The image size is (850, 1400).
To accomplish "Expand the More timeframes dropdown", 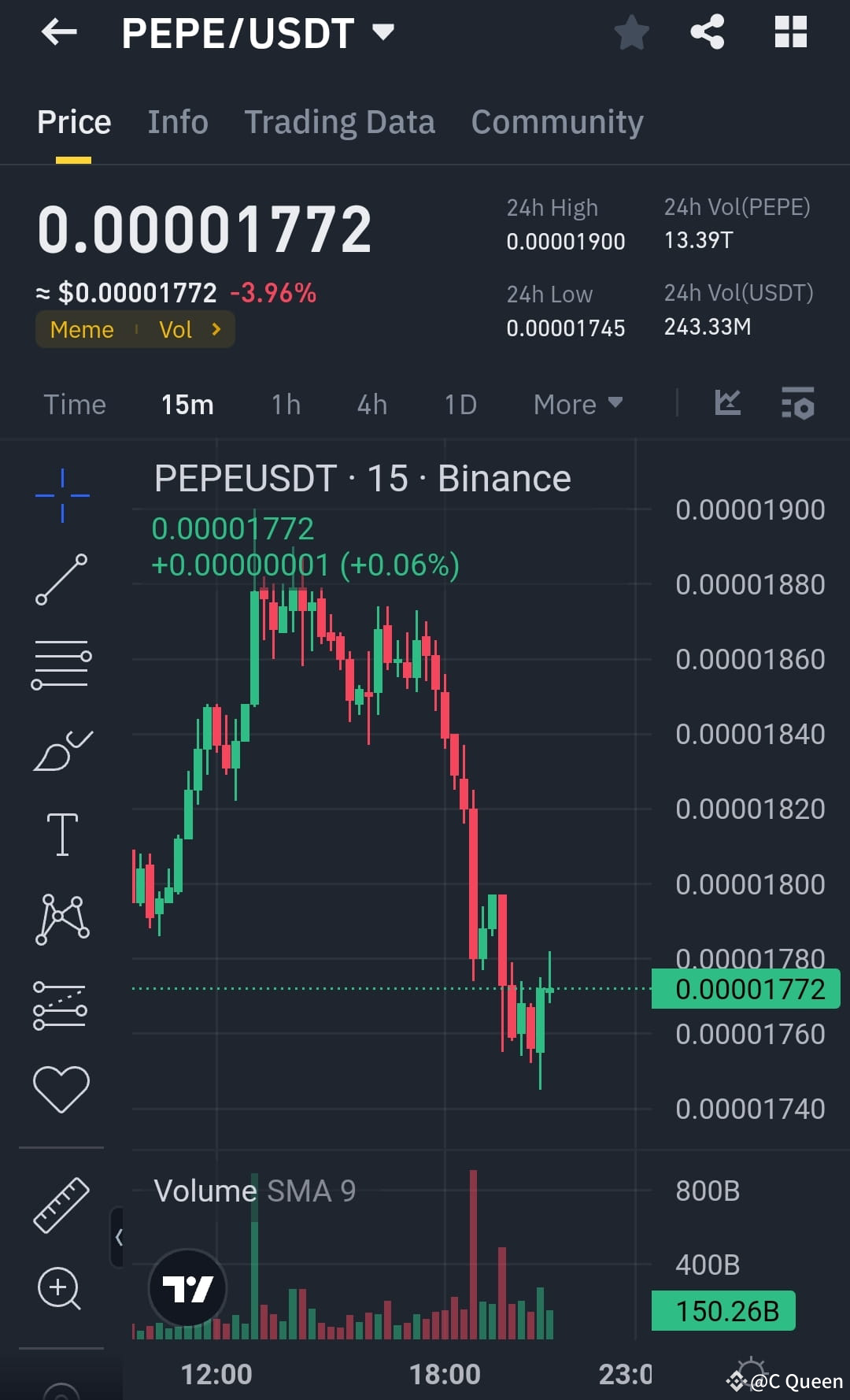I will coord(577,404).
